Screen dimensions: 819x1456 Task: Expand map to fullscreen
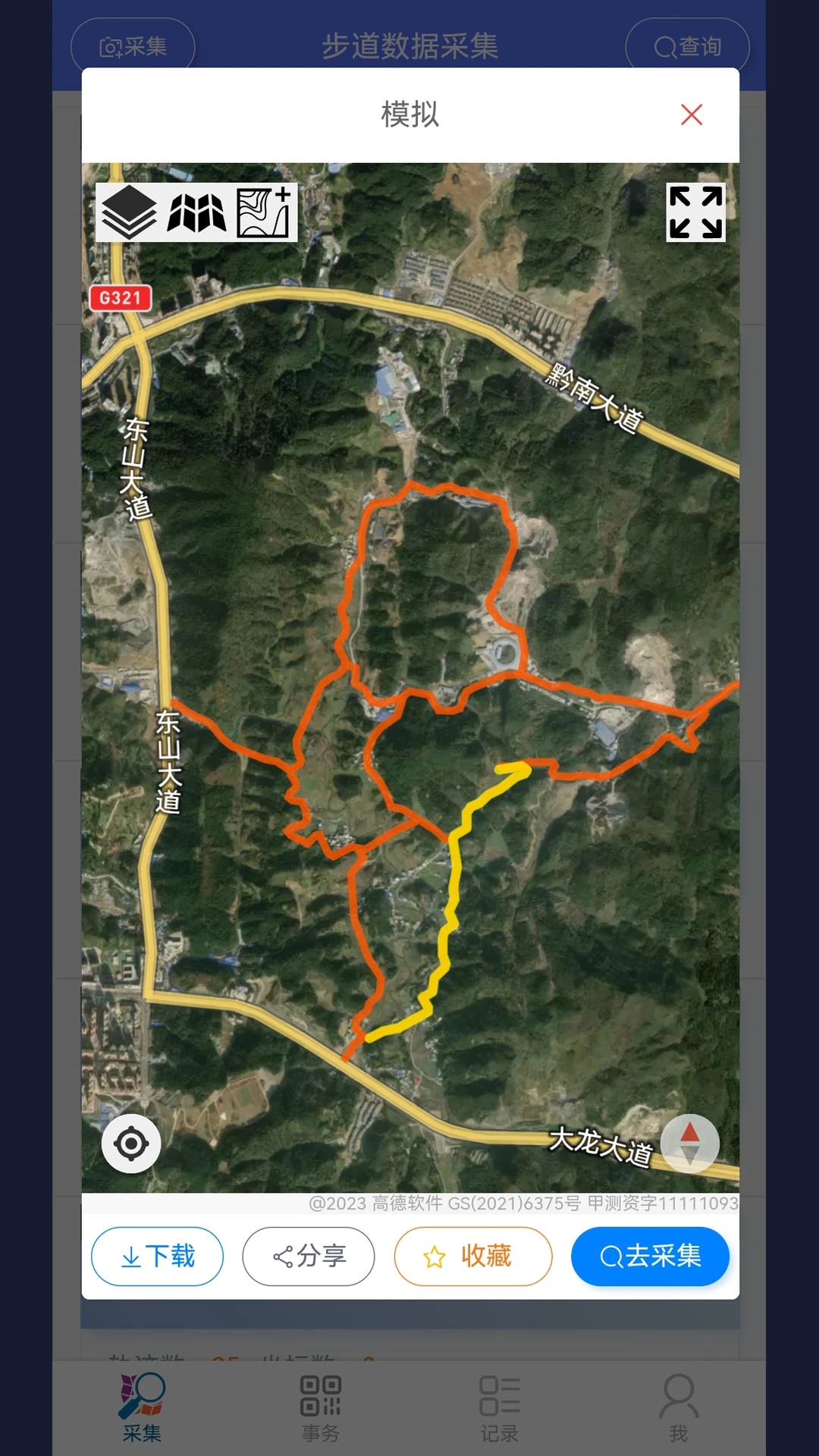point(695,212)
